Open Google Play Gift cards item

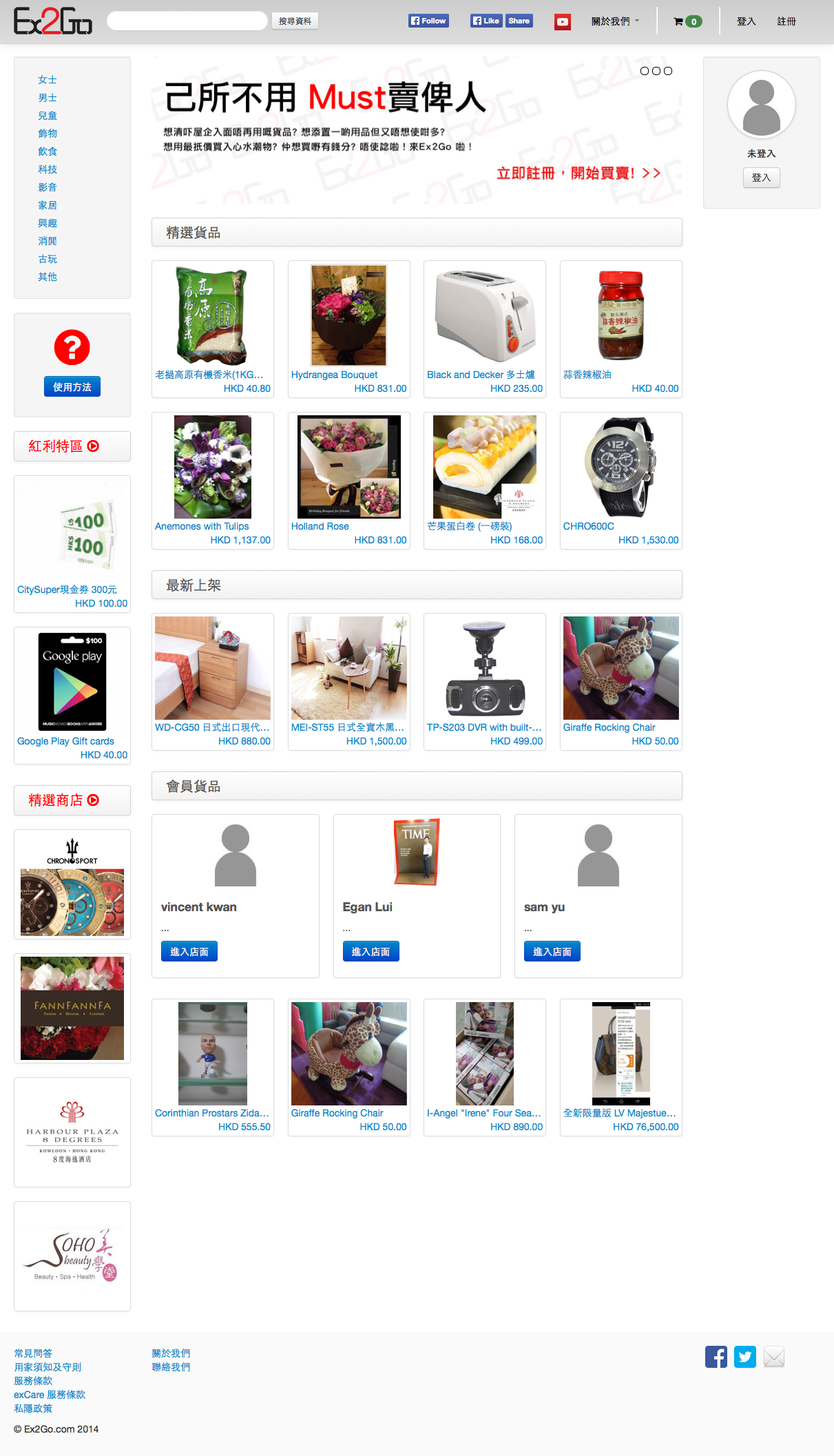(65, 741)
